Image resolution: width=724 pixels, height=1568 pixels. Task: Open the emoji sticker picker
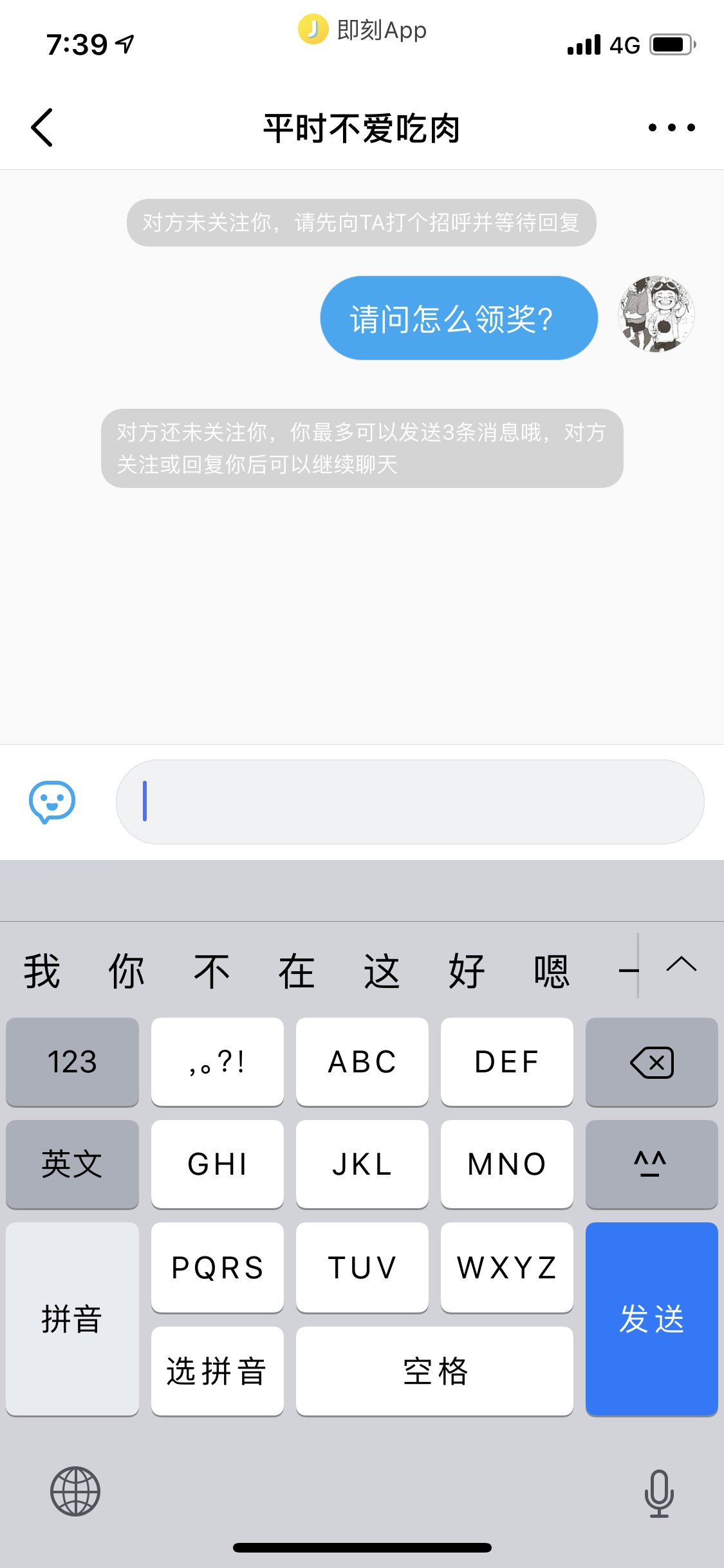pos(52,802)
